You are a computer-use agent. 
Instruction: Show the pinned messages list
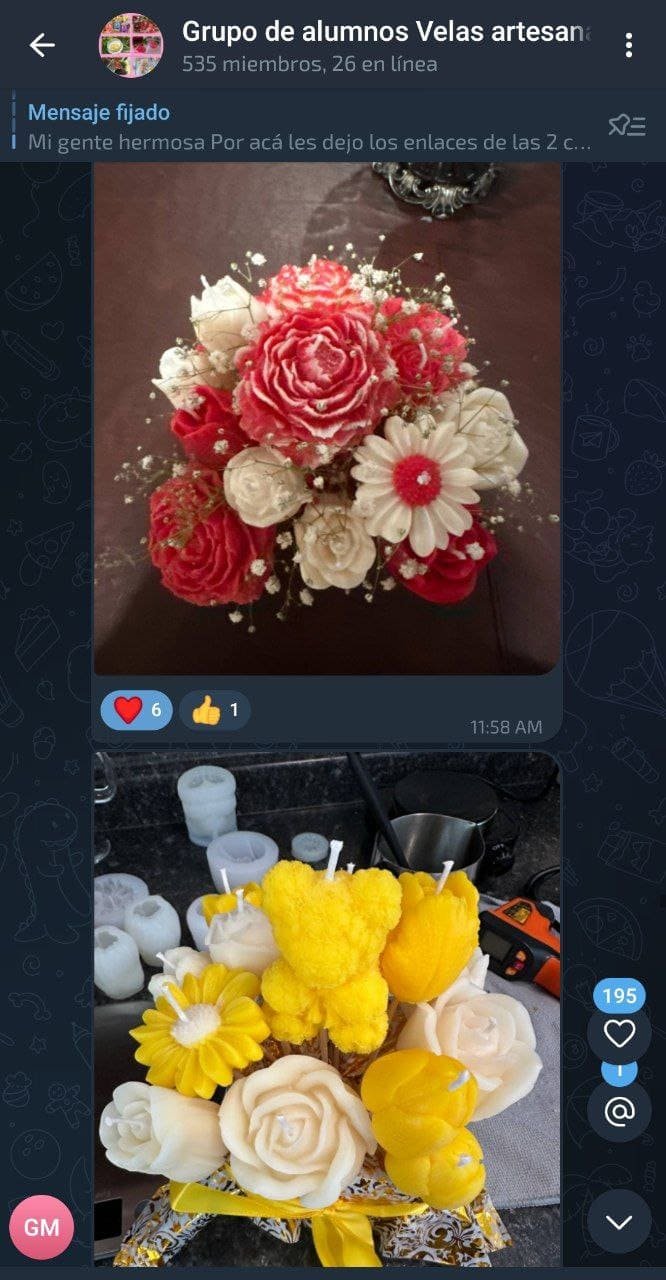coord(627,126)
